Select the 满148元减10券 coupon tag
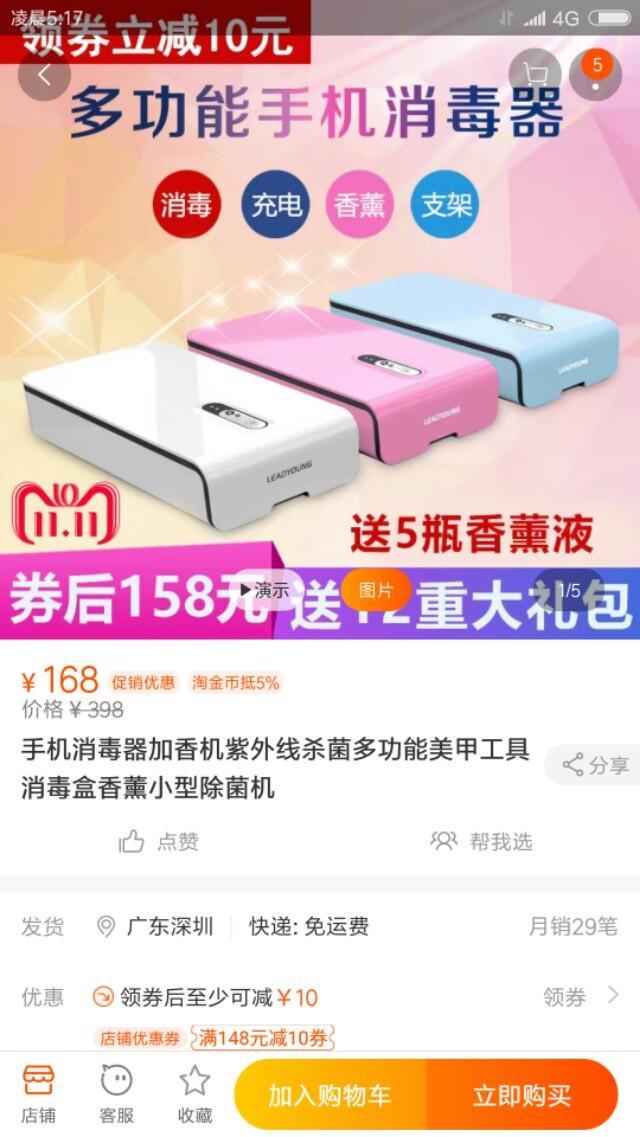Screen dimensions: 640x1137 coord(263,1038)
